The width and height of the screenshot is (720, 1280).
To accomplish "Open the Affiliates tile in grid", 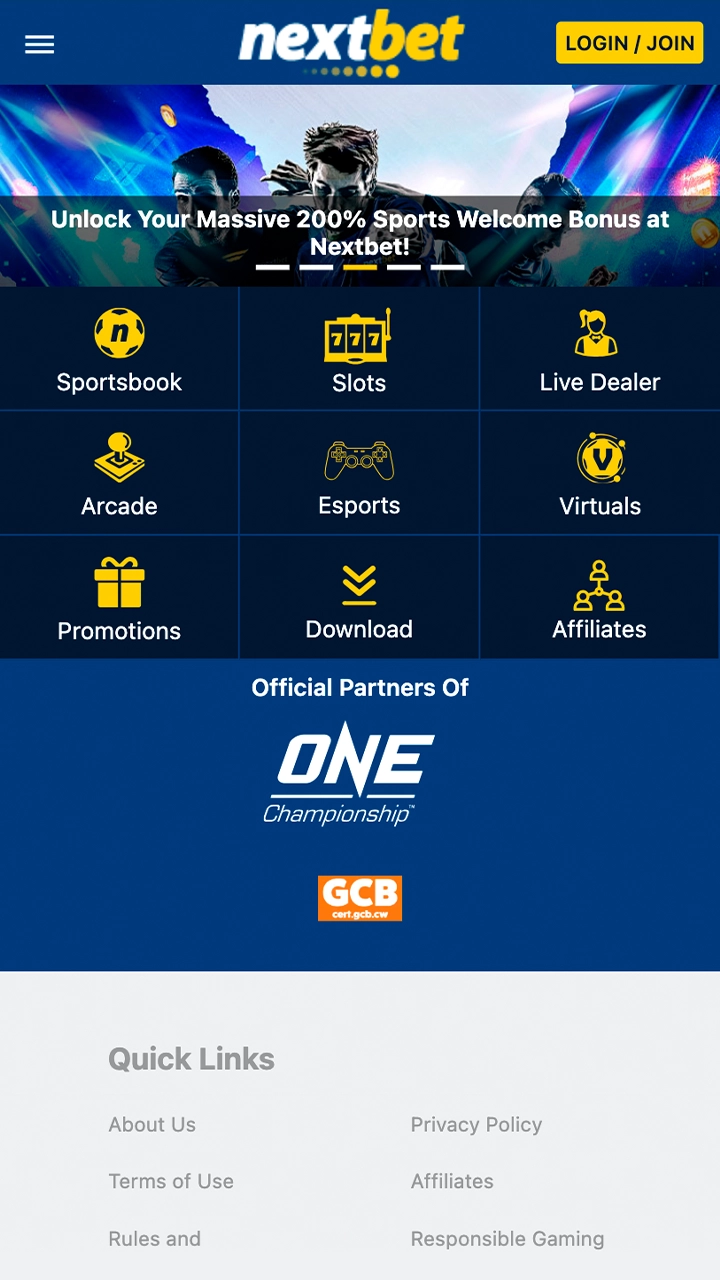I will pos(599,598).
